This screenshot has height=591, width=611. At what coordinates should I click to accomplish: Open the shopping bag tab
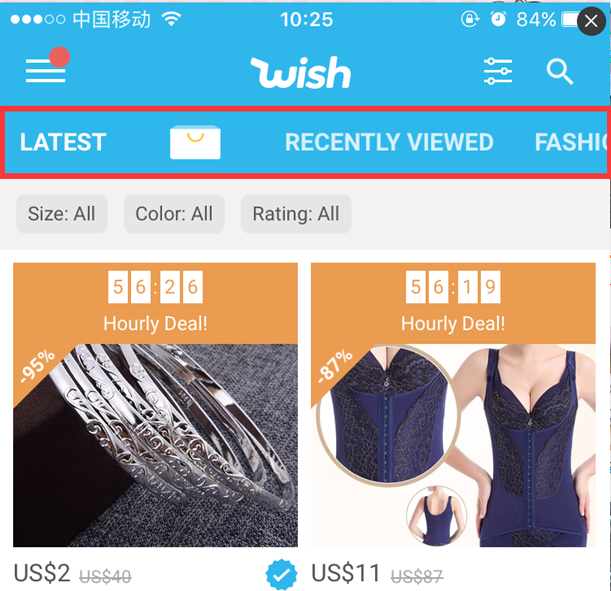195,143
